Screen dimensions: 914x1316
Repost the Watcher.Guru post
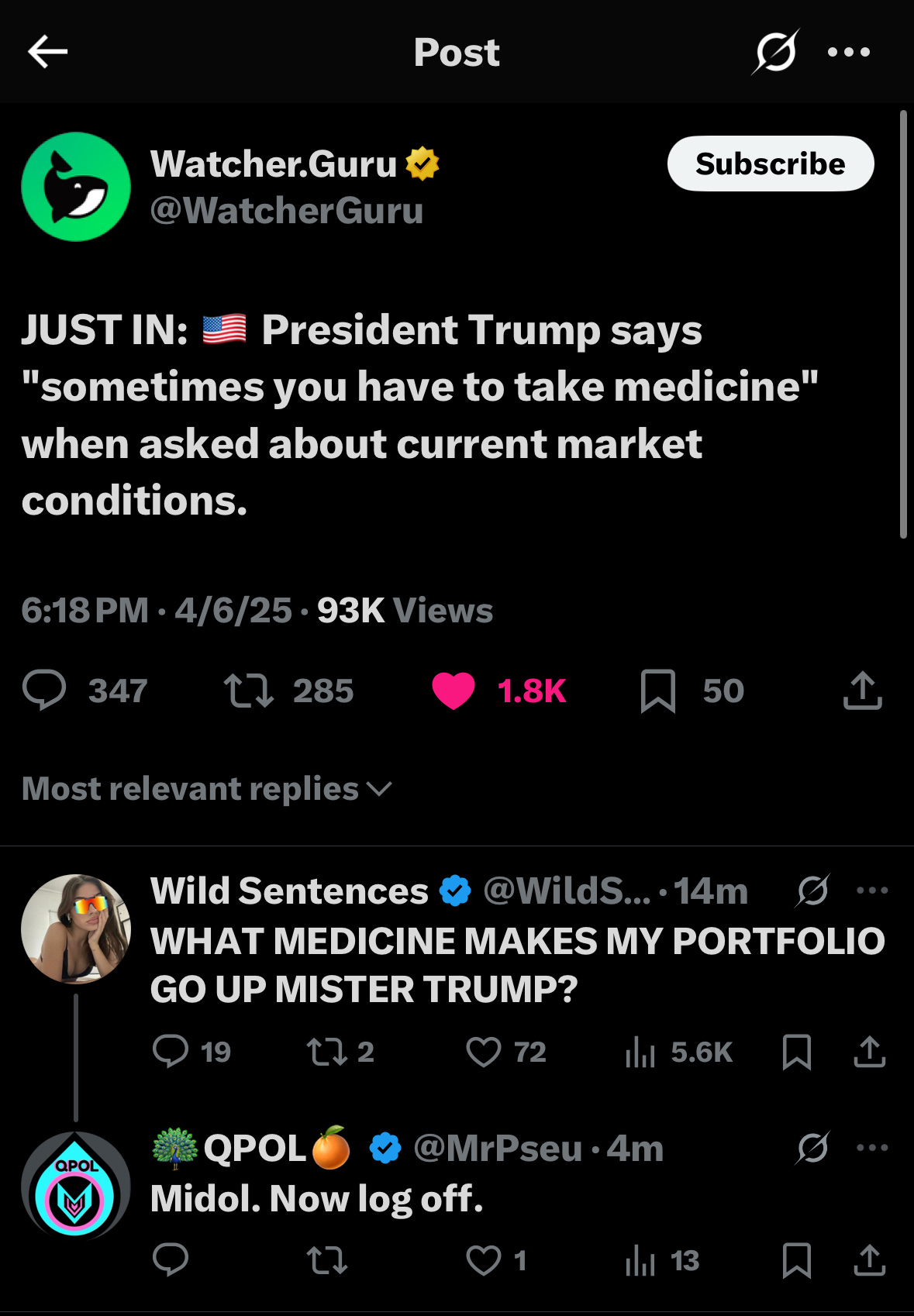248,691
